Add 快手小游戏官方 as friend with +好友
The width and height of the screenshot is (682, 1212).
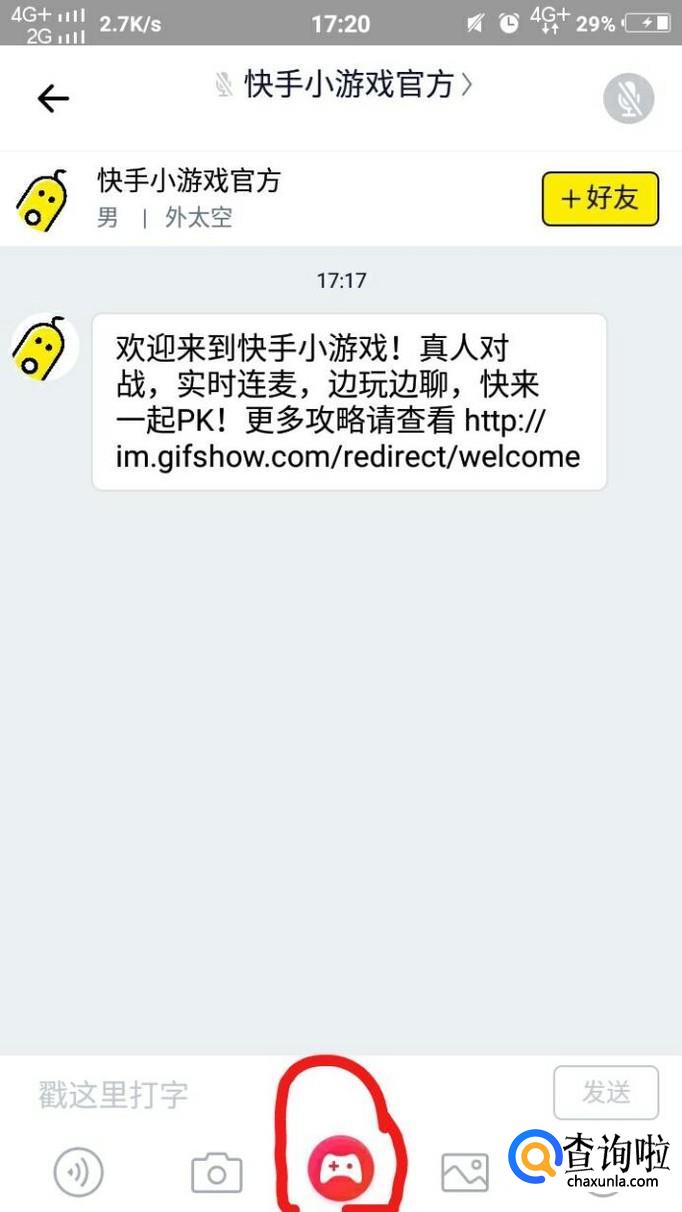[600, 198]
